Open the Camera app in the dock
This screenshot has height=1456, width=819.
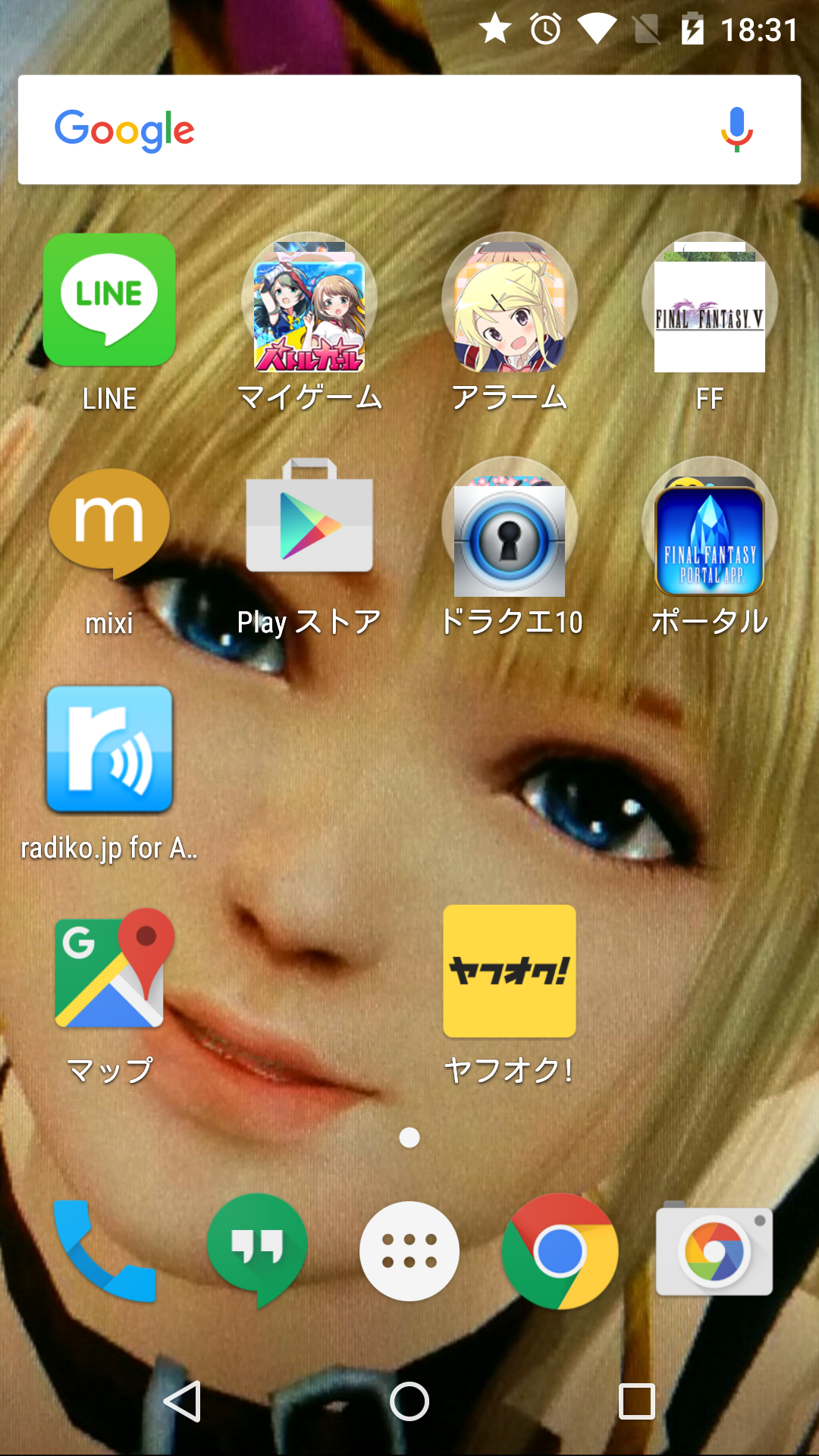pos(714,1251)
